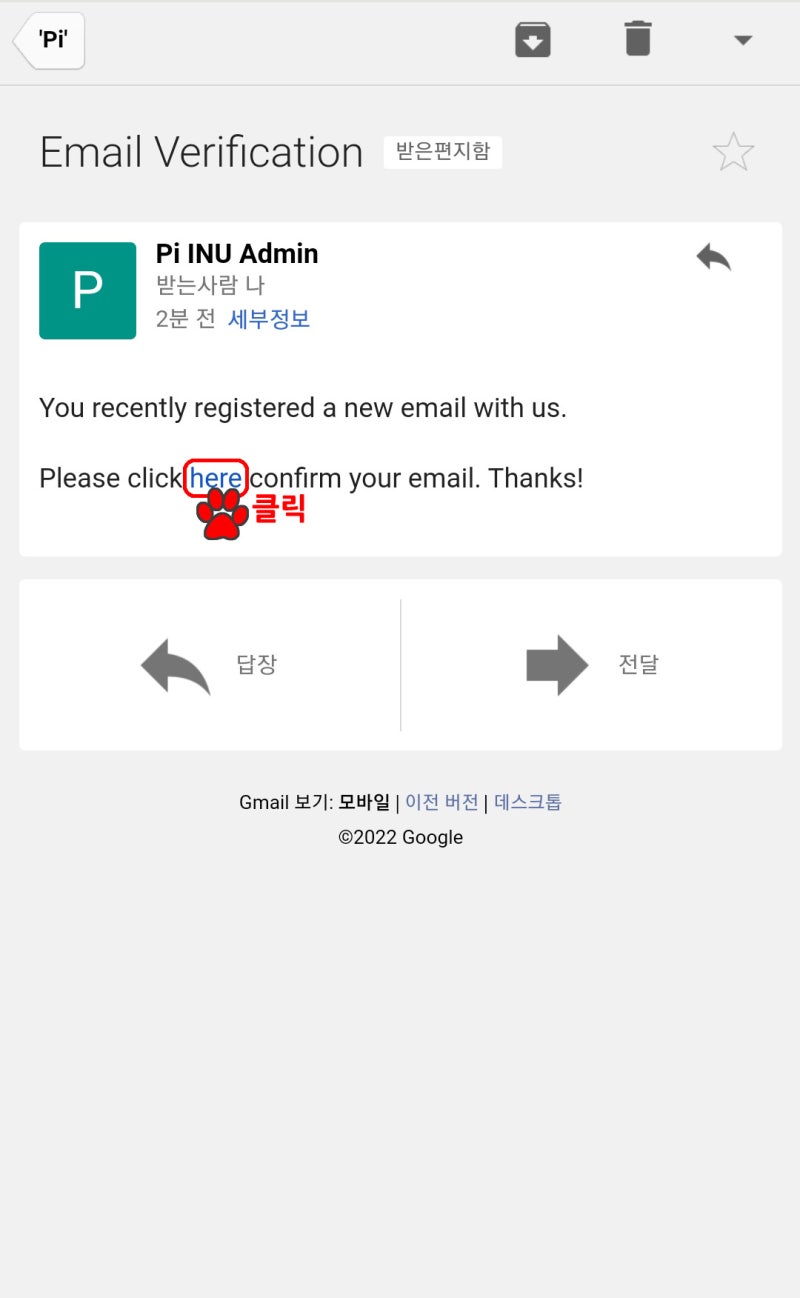Click the forward arrow icon labeled 전달

pyautogui.click(x=556, y=664)
